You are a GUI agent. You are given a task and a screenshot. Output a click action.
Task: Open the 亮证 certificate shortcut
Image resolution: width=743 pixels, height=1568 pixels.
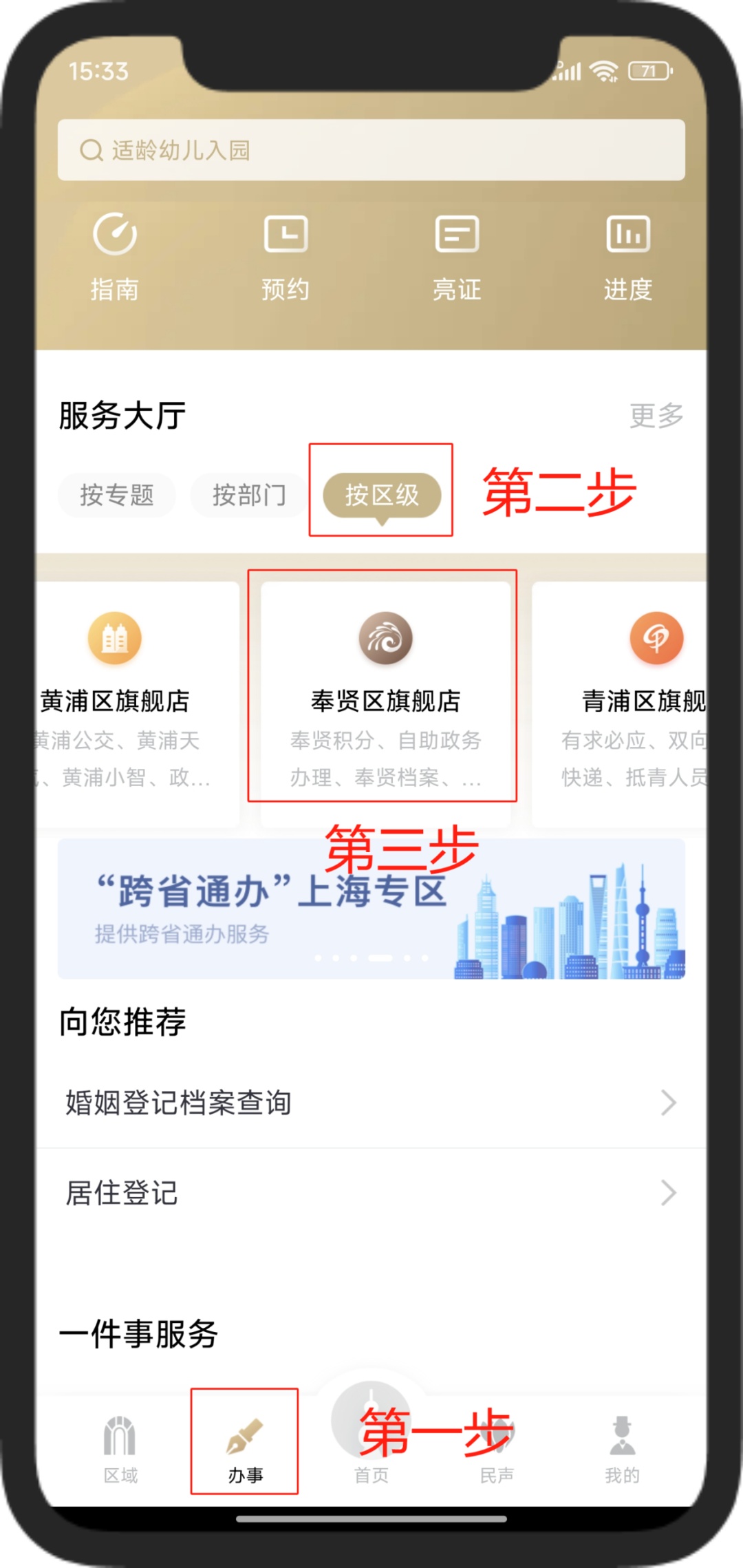[457, 256]
